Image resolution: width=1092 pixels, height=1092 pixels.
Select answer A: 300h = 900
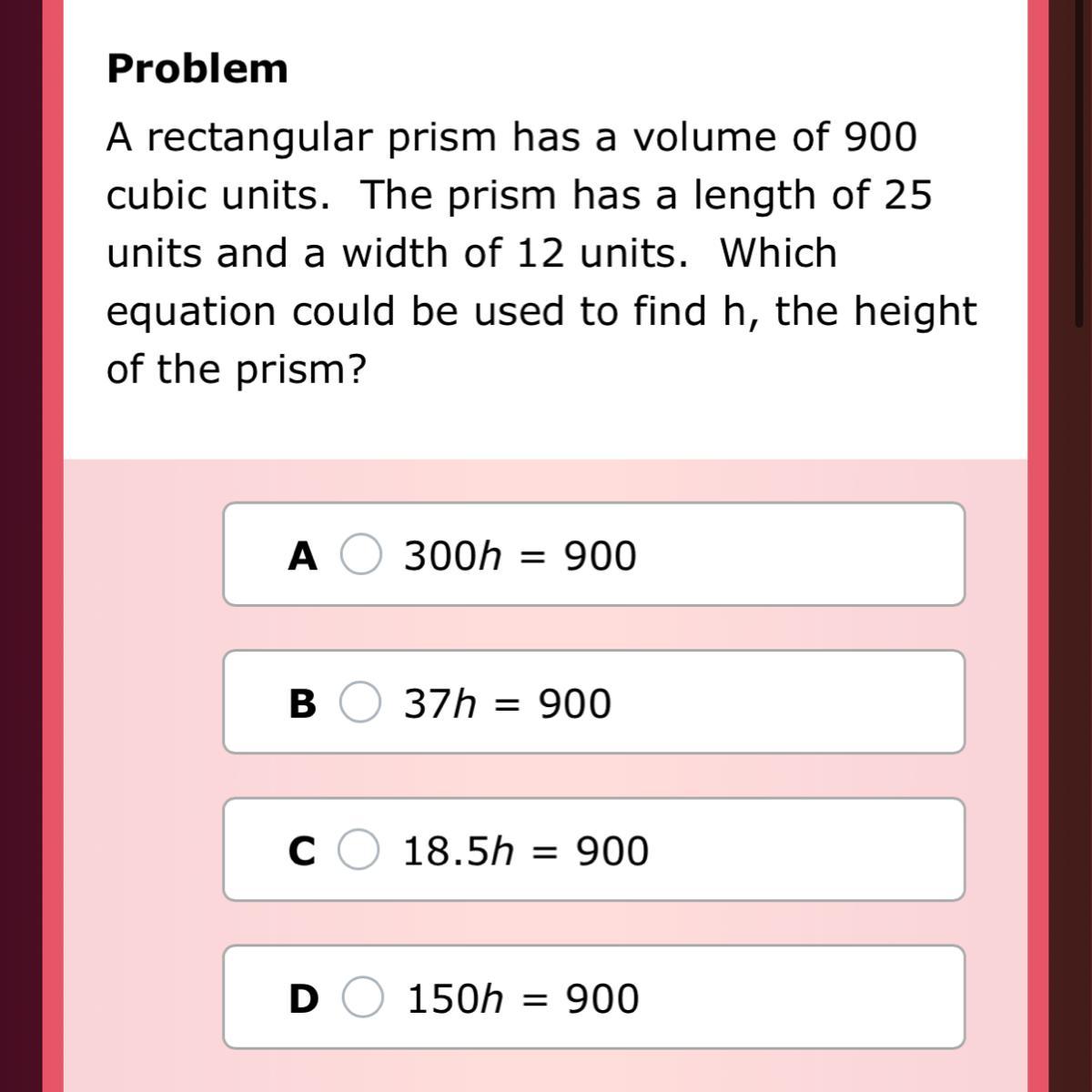pos(361,555)
